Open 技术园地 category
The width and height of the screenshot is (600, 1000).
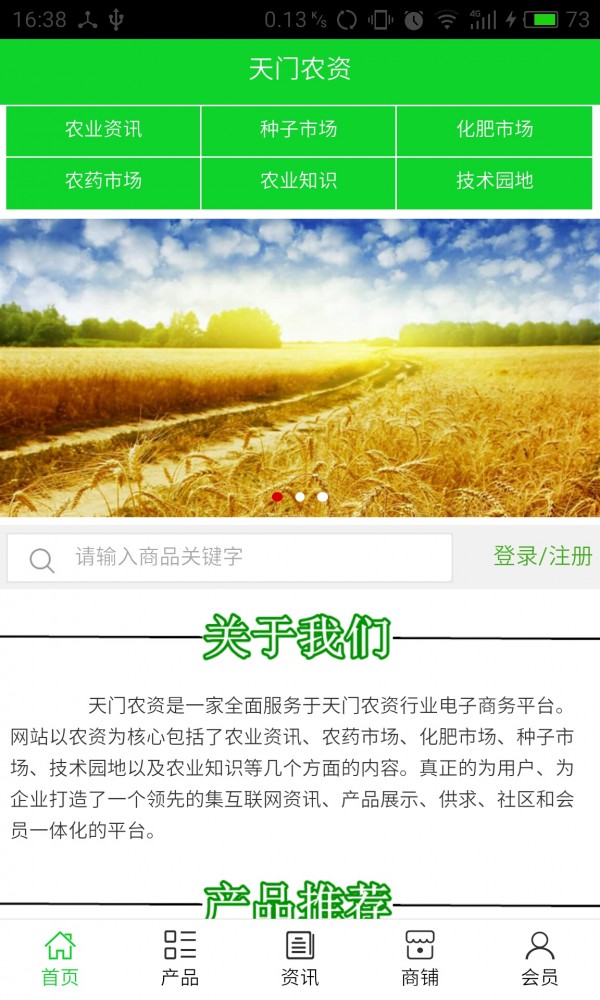[x=494, y=181]
